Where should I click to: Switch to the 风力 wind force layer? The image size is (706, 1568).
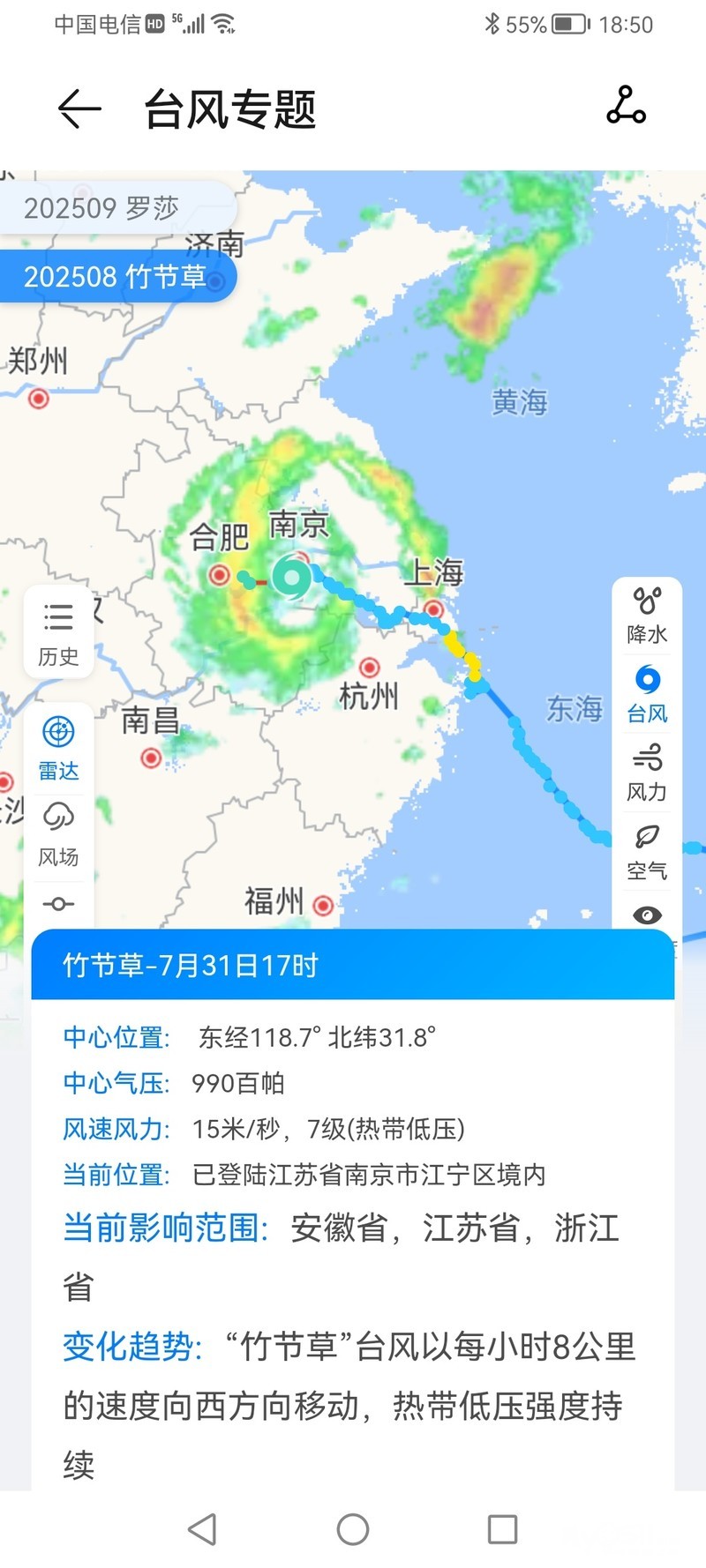pyautogui.click(x=647, y=773)
